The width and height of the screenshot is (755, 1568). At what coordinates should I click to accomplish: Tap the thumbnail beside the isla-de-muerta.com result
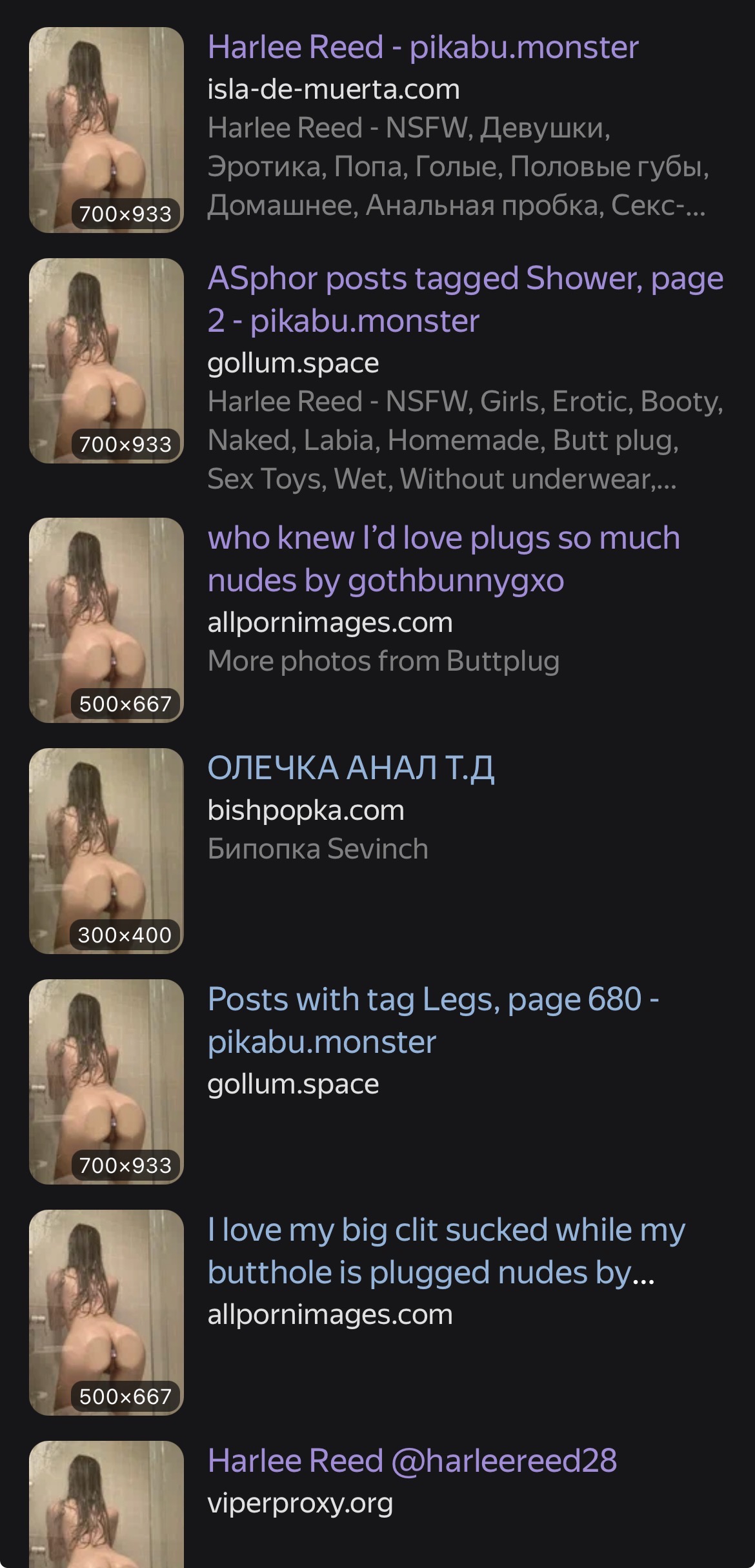pos(106,130)
